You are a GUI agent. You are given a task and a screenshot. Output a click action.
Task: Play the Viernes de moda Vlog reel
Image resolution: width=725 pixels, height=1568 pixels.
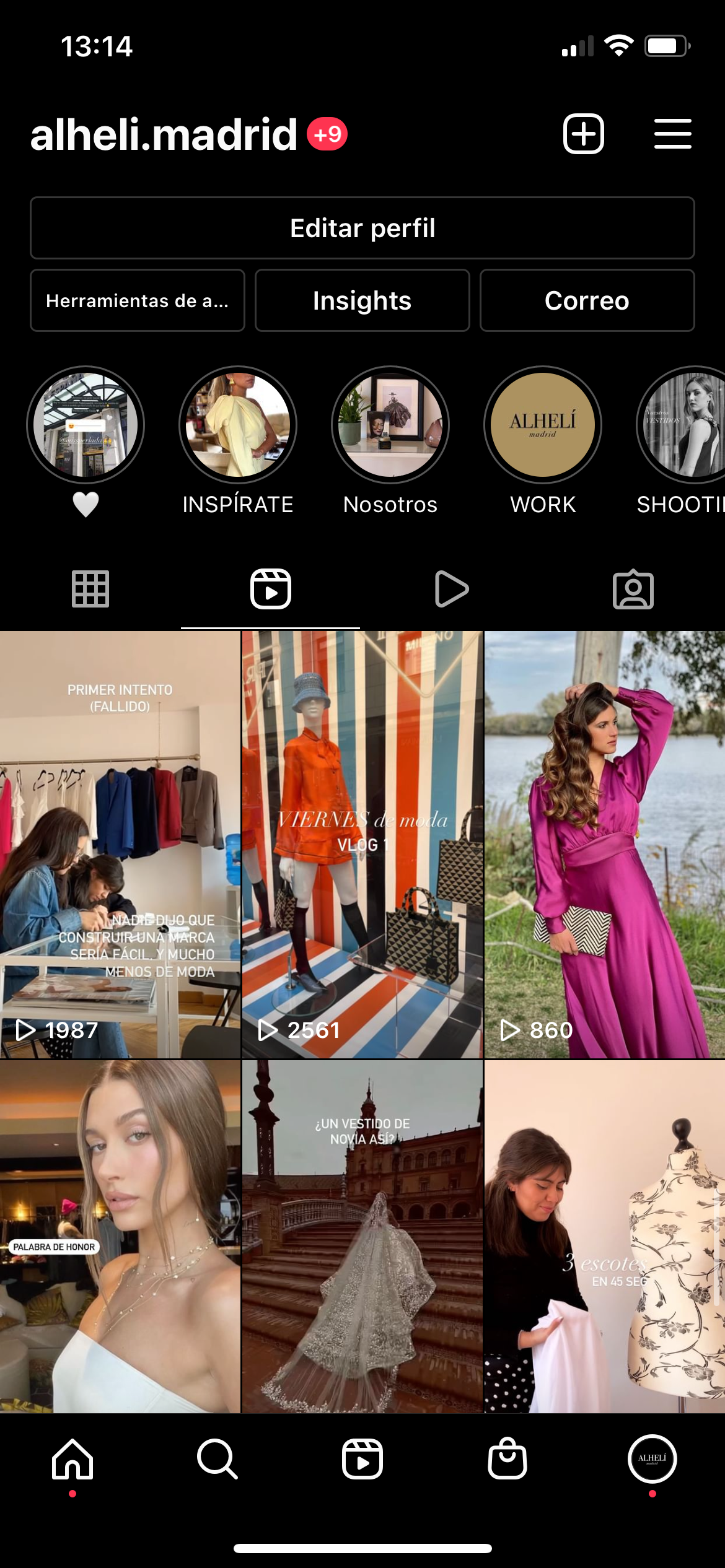[x=362, y=845]
